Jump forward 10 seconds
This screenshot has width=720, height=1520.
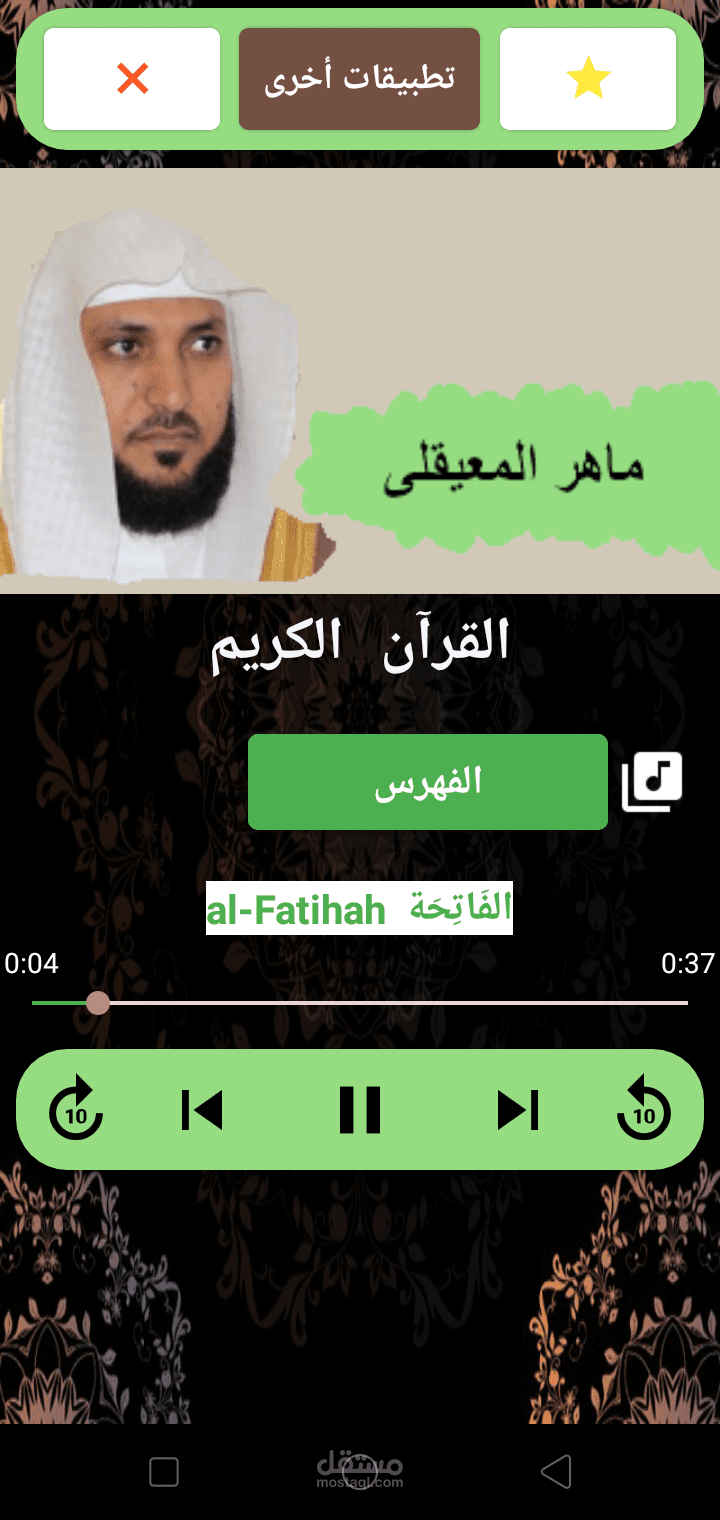click(x=76, y=1109)
